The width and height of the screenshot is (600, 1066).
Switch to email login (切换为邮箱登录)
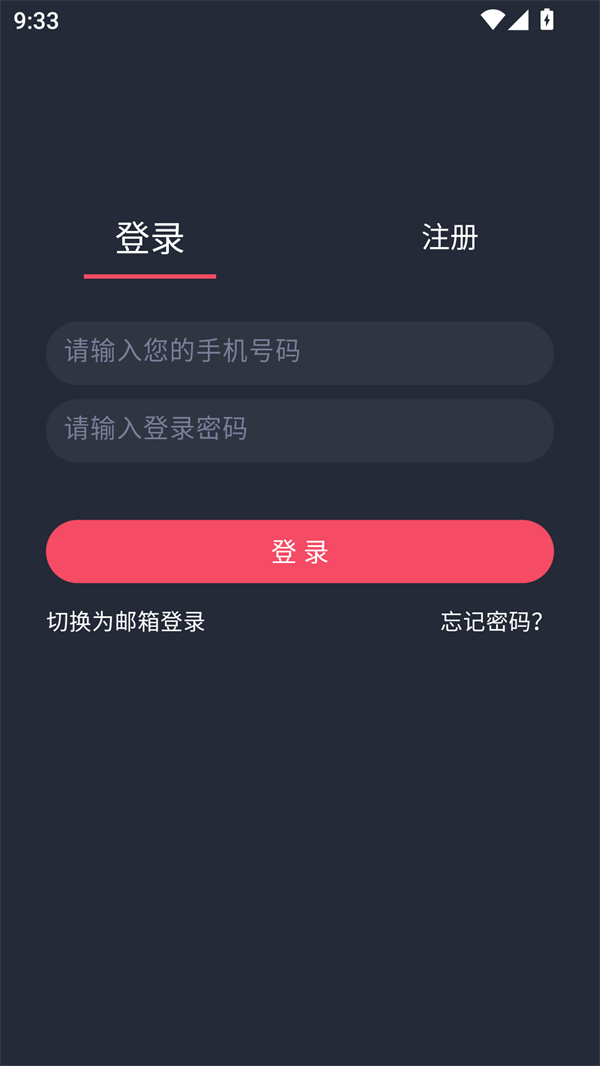pyautogui.click(x=126, y=622)
